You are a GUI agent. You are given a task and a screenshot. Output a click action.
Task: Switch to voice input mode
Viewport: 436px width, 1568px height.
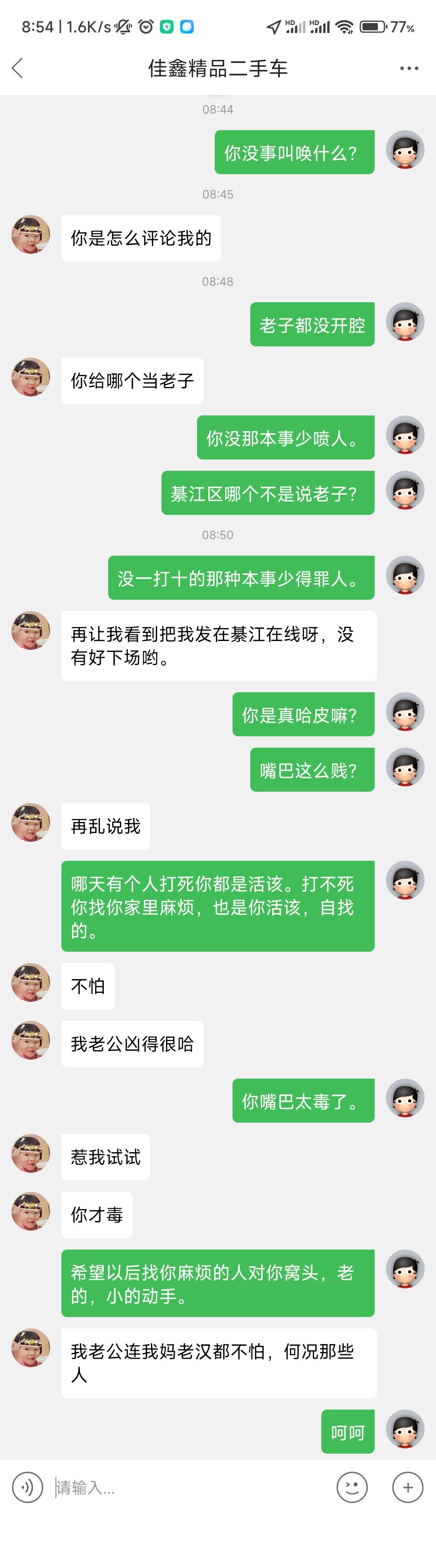27,1487
